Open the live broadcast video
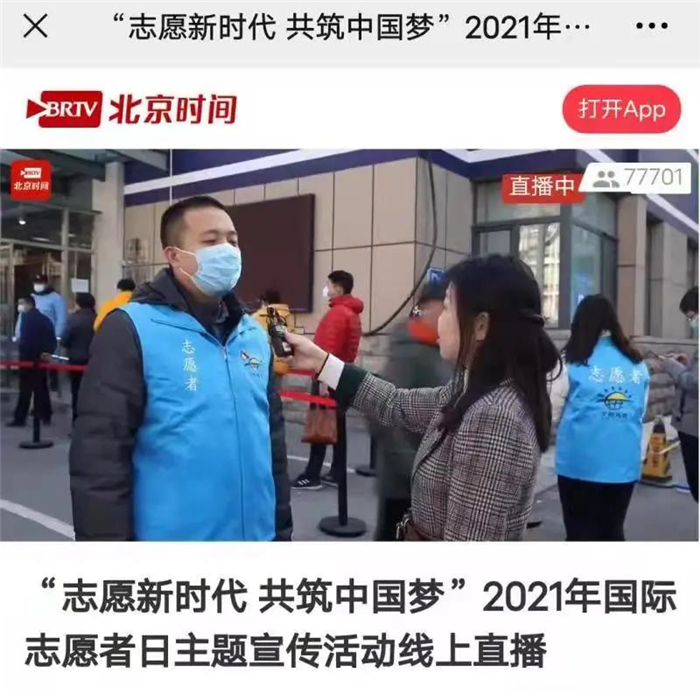This screenshot has width=700, height=693. [350, 345]
